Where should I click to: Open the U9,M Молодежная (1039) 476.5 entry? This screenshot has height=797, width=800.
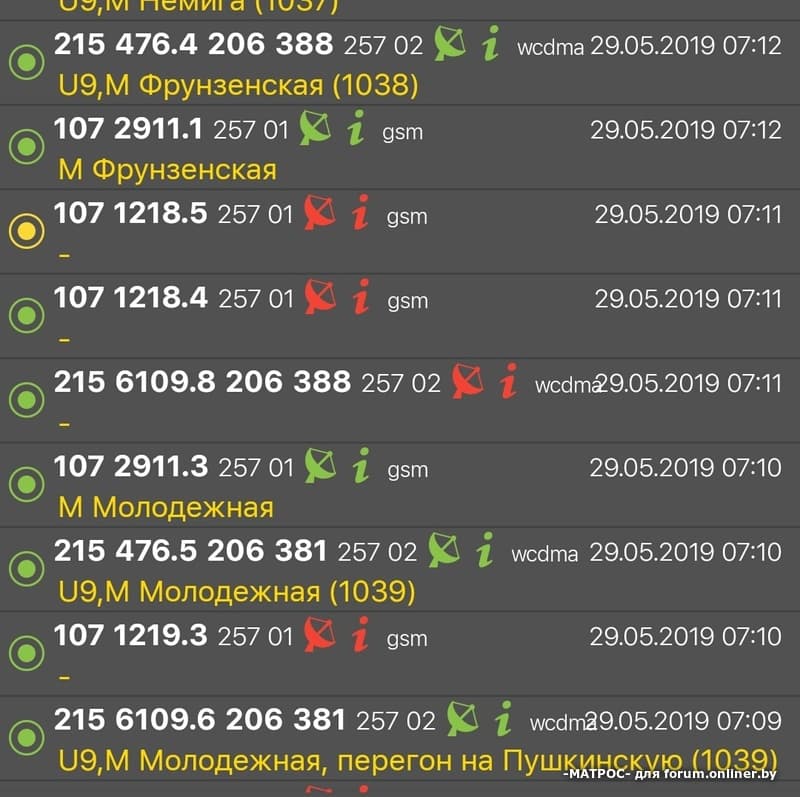pos(236,591)
